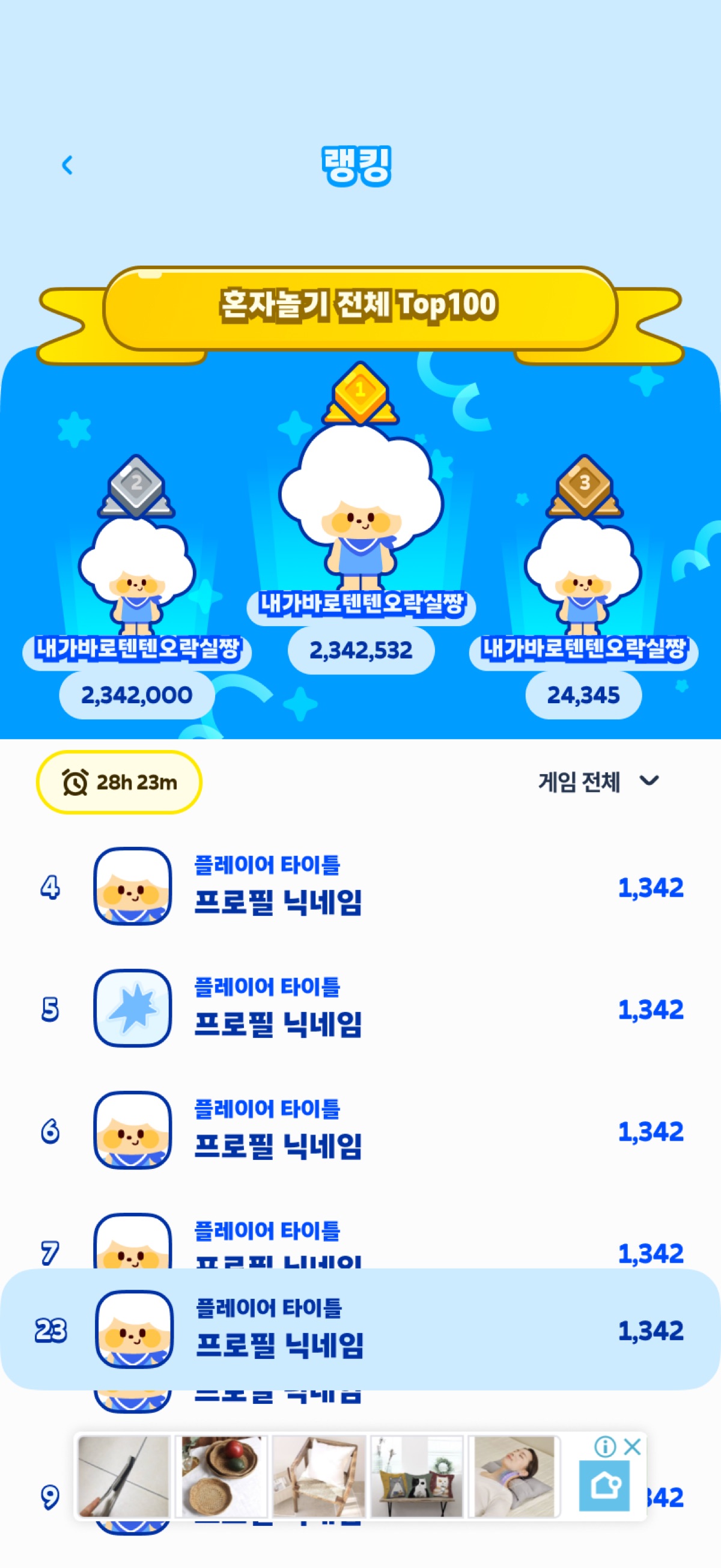Open the 2nd place player 2,342,000
The image size is (721, 1568).
[x=137, y=578]
